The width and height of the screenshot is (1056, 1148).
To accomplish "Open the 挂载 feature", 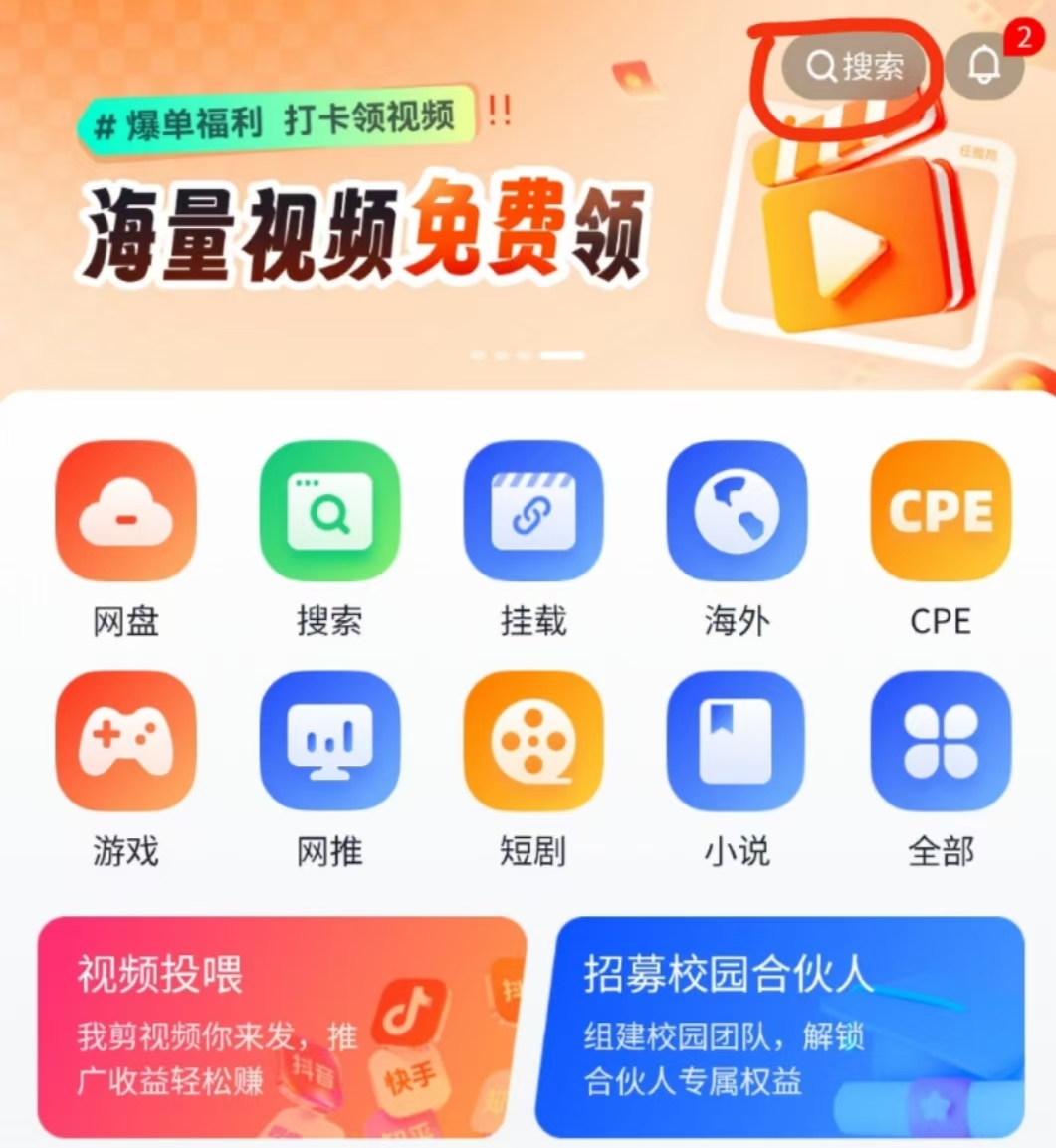I will 533,512.
